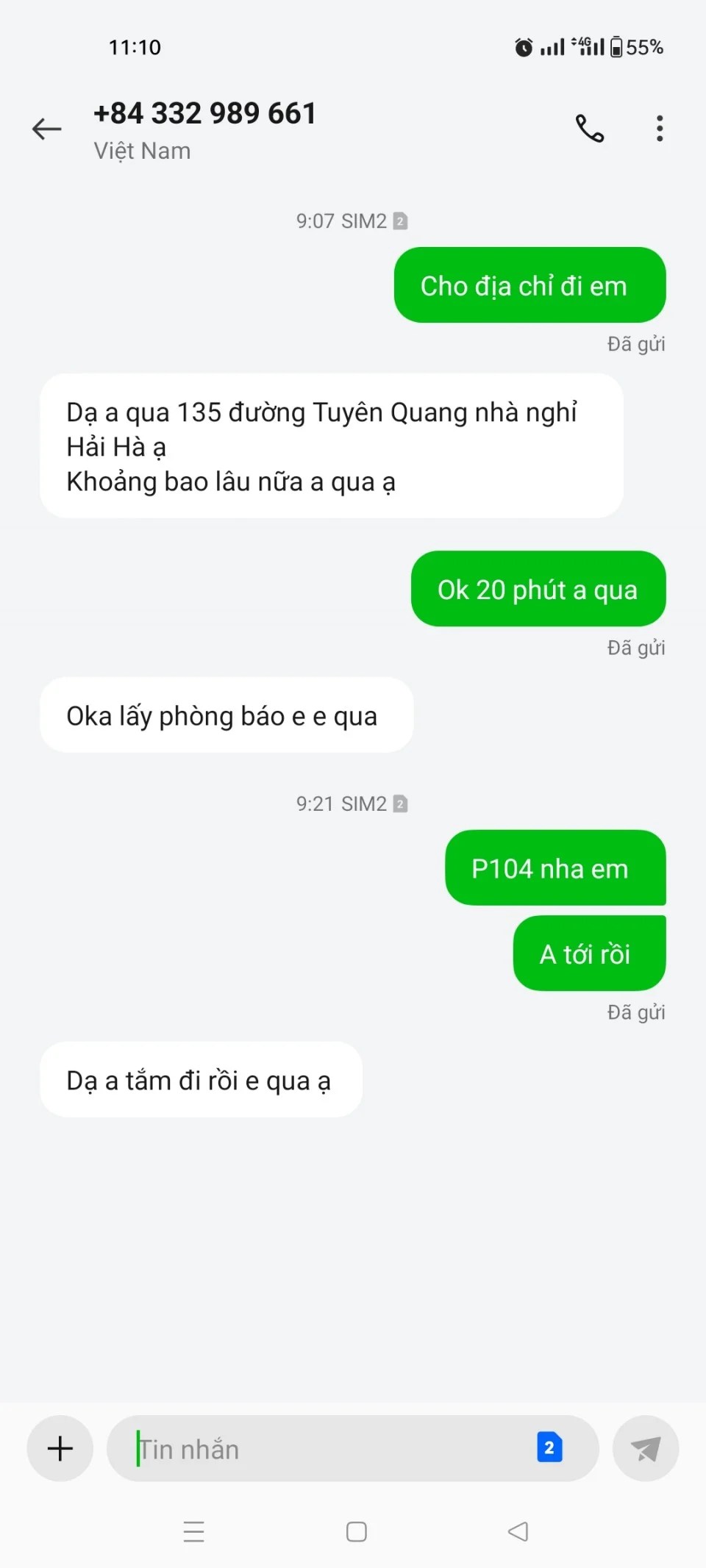Image resolution: width=706 pixels, height=1568 pixels.
Task: Call the number +84 332 989 661
Action: click(x=589, y=129)
